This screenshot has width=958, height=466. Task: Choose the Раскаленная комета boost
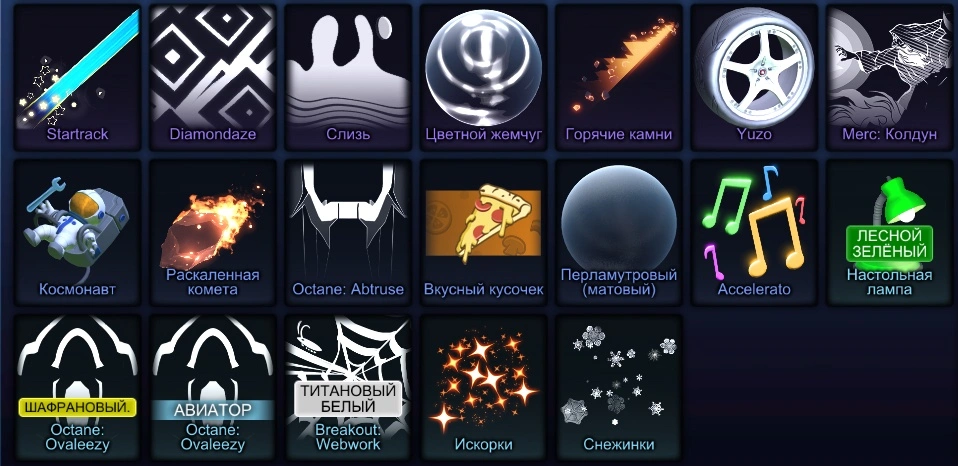(212, 230)
